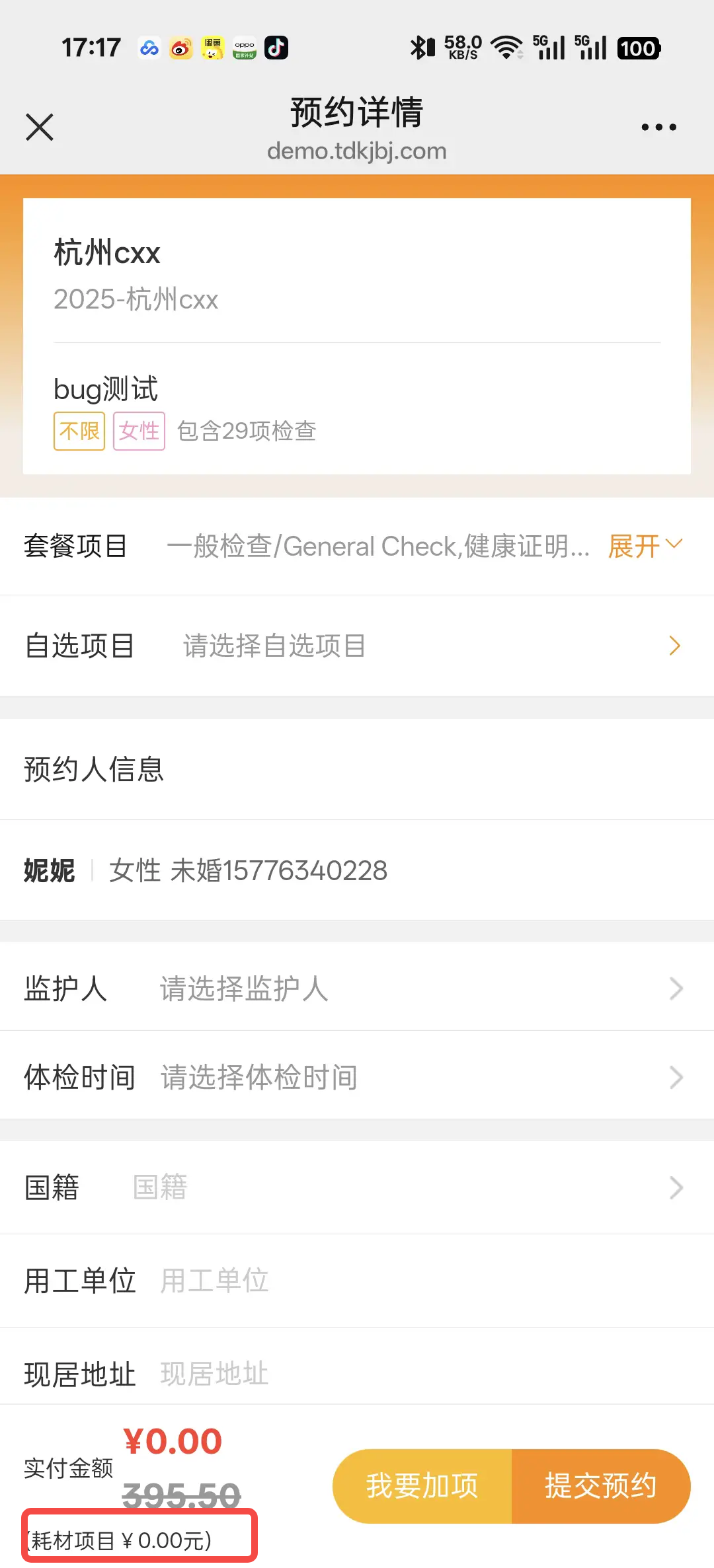Expand the 套餐项目 list with 展开
This screenshot has height=1568, width=714.
click(645, 546)
